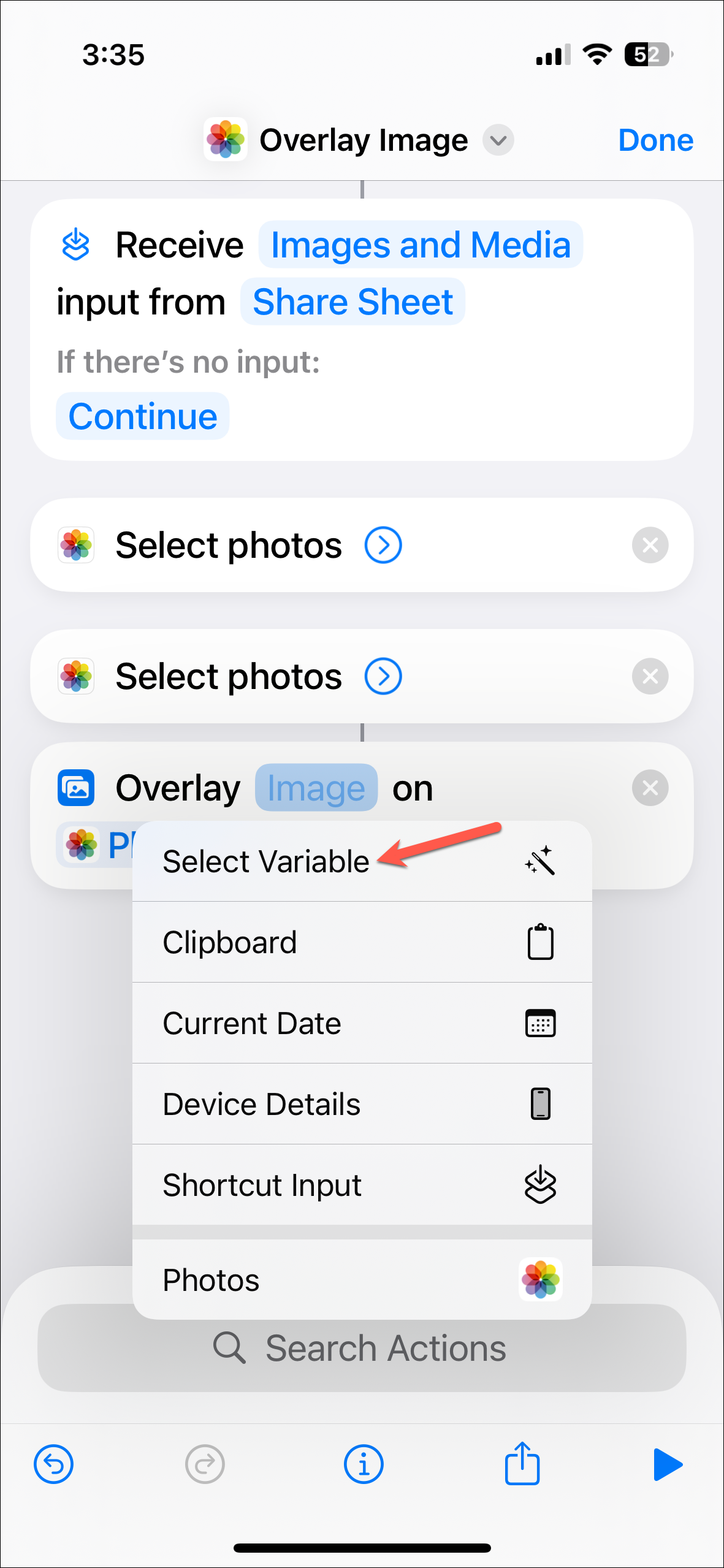Expand the second Select photos action

pos(383,677)
